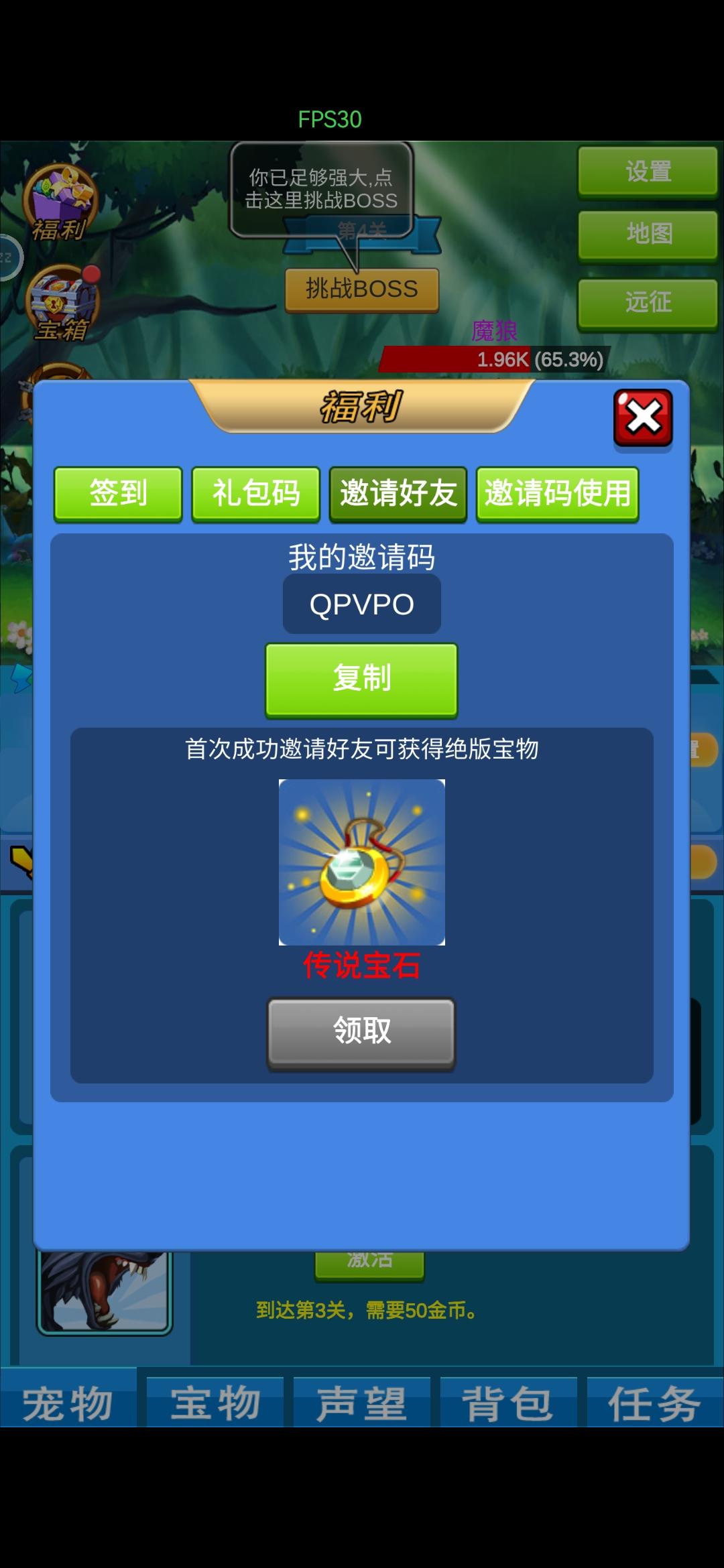The width and height of the screenshot is (724, 1568).
Task: Close the 福利 welfare dialog
Action: 642,417
